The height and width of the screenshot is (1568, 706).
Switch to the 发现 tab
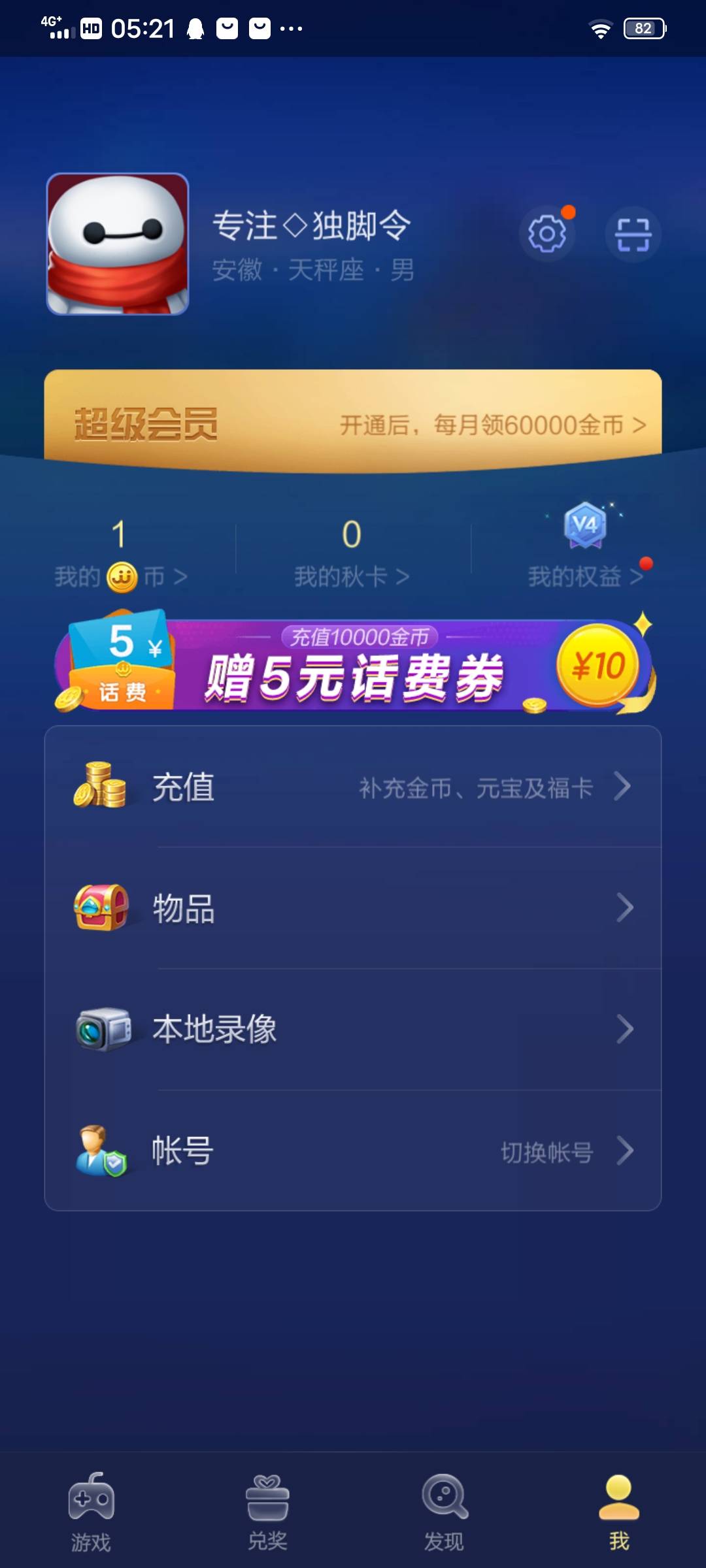pos(443,1509)
